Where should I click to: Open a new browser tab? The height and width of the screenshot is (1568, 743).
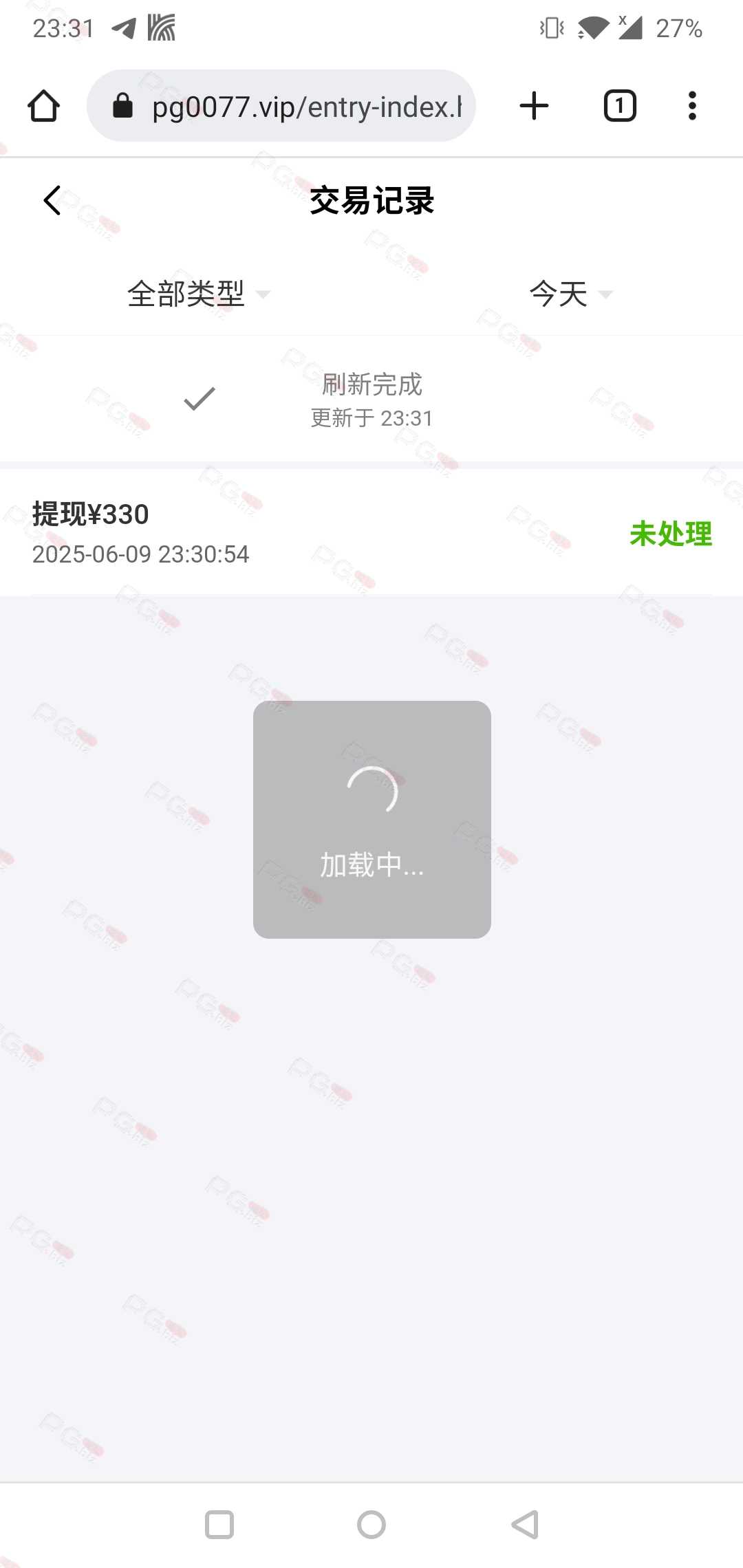pyautogui.click(x=534, y=106)
